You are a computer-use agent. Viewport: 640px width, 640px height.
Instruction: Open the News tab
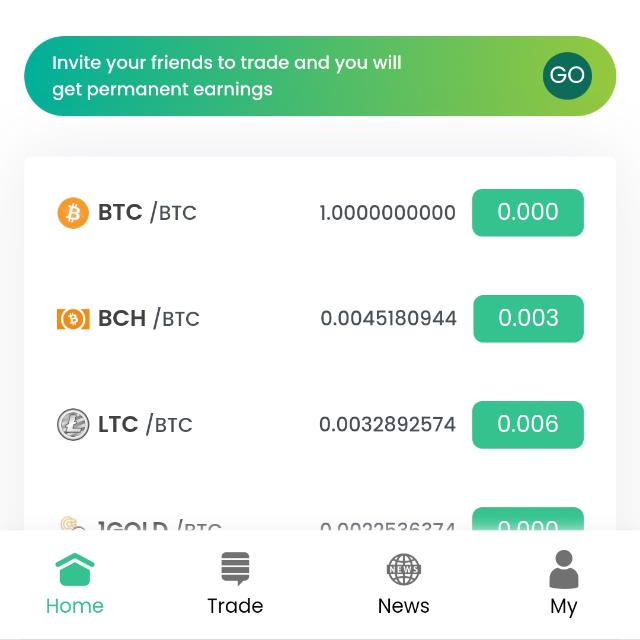pyautogui.click(x=403, y=584)
